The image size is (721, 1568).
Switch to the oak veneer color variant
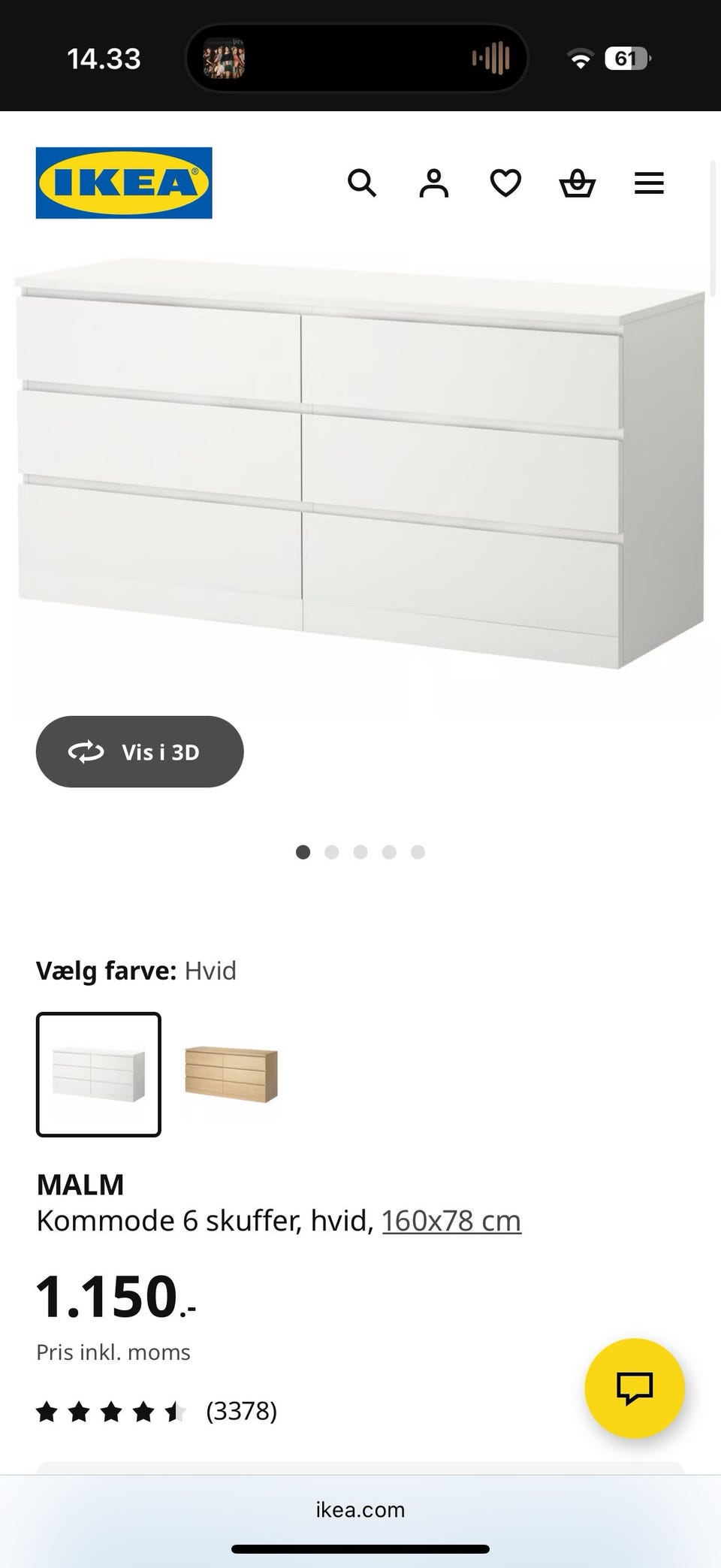[231, 1076]
